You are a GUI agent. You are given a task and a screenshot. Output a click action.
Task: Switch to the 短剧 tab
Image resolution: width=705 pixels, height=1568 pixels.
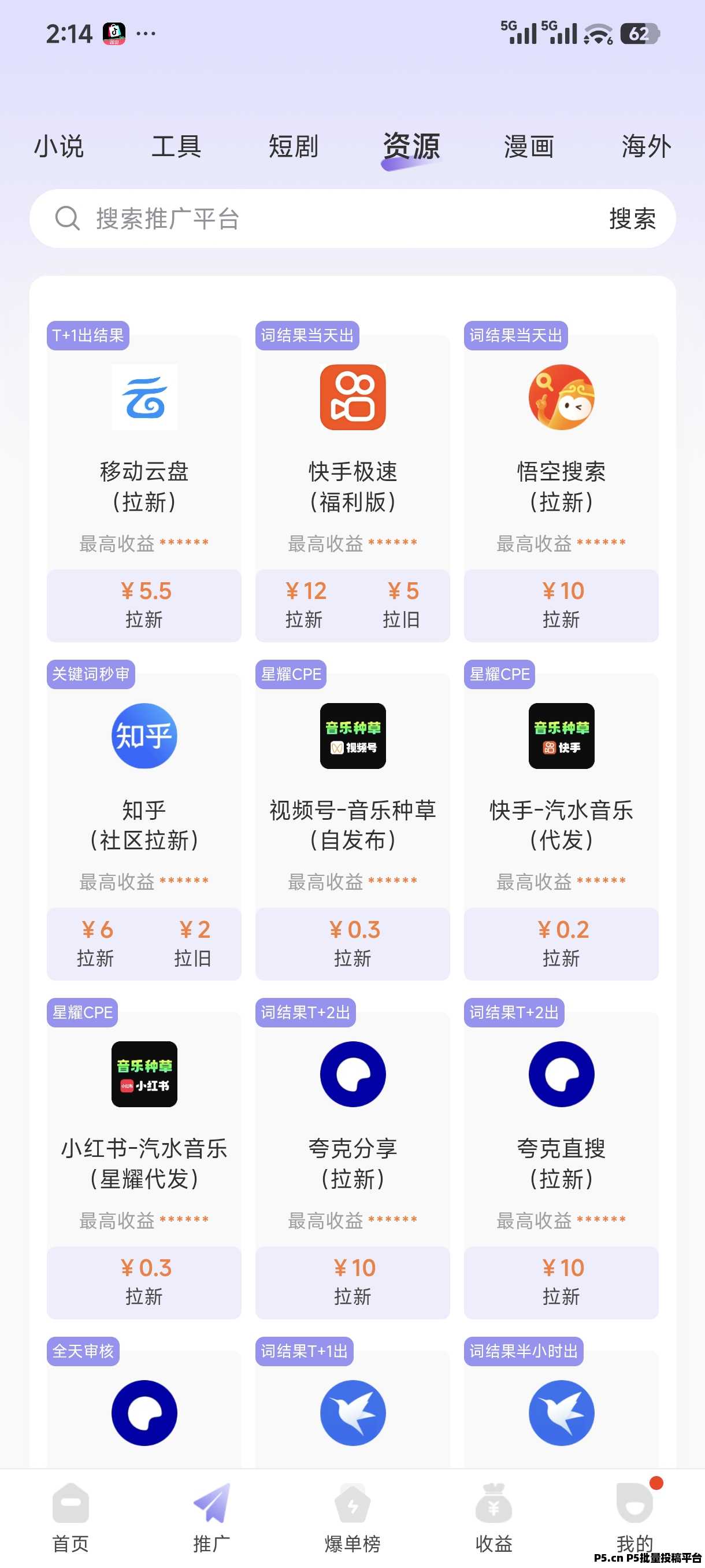292,146
